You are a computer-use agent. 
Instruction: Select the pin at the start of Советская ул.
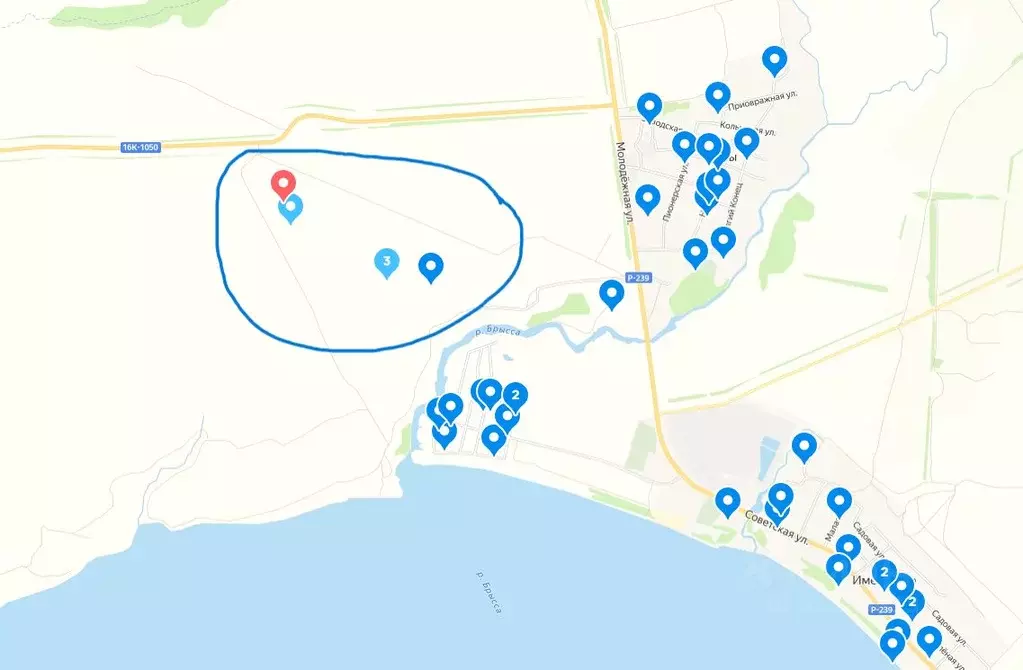(728, 500)
